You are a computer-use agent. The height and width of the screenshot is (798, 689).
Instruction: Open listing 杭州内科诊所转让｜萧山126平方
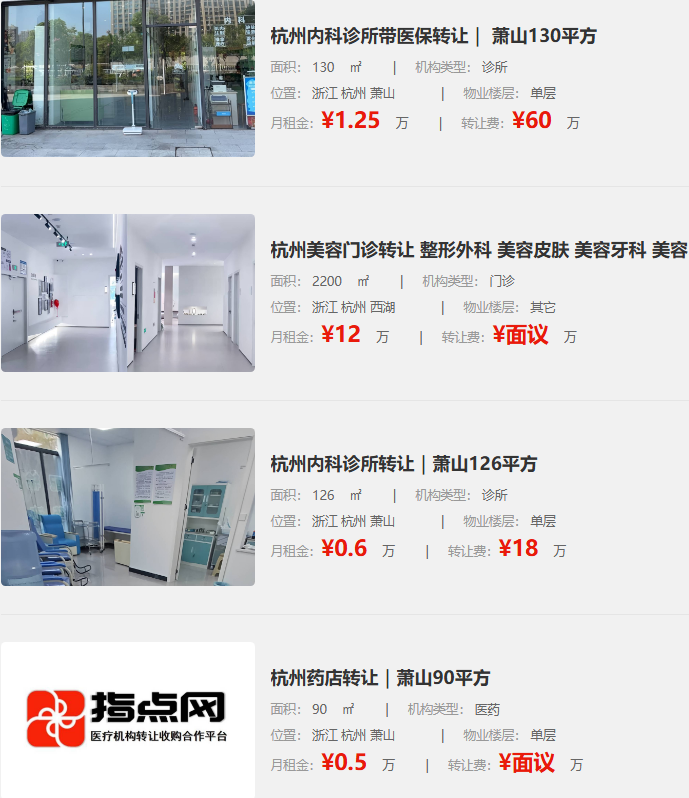pos(404,464)
